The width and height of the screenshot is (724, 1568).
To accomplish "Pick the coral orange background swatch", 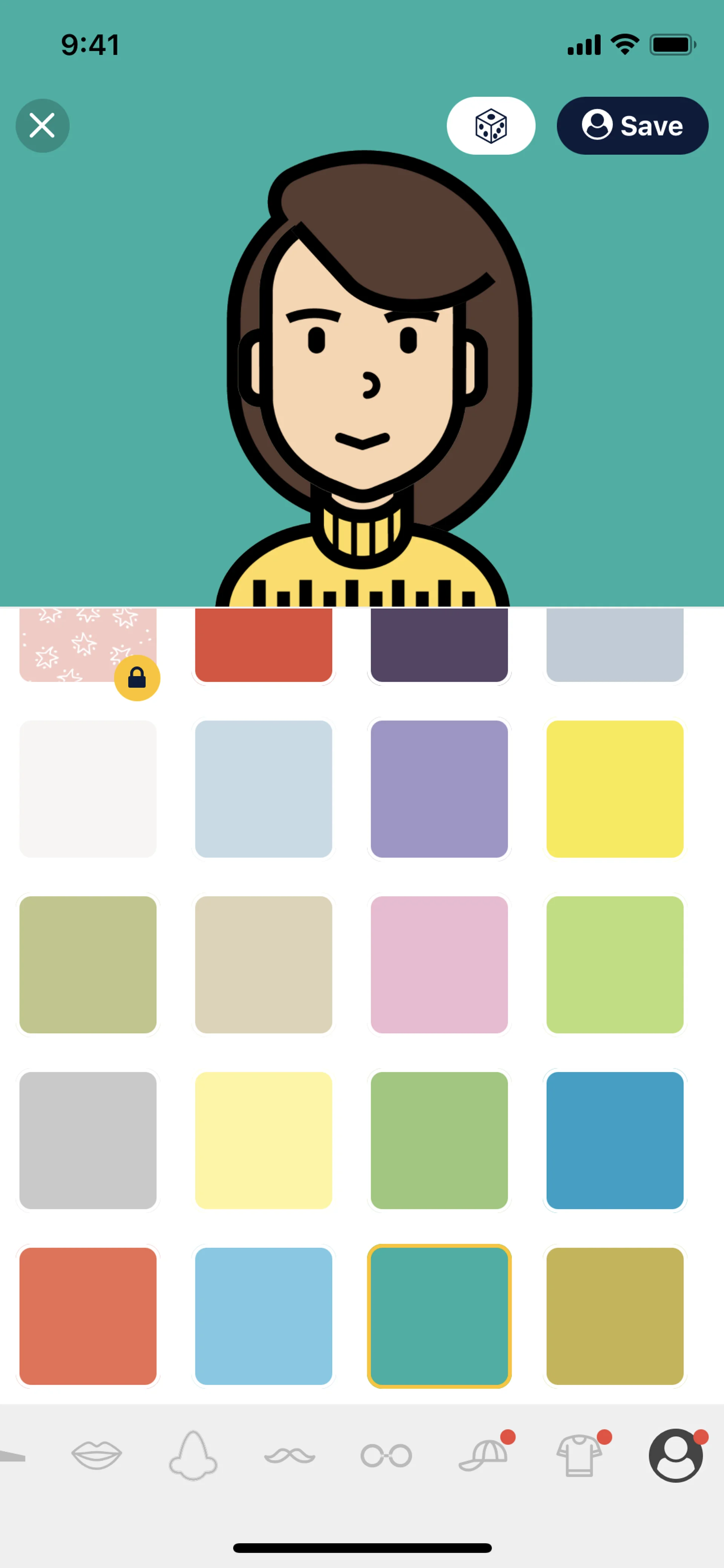I will [x=87, y=1316].
